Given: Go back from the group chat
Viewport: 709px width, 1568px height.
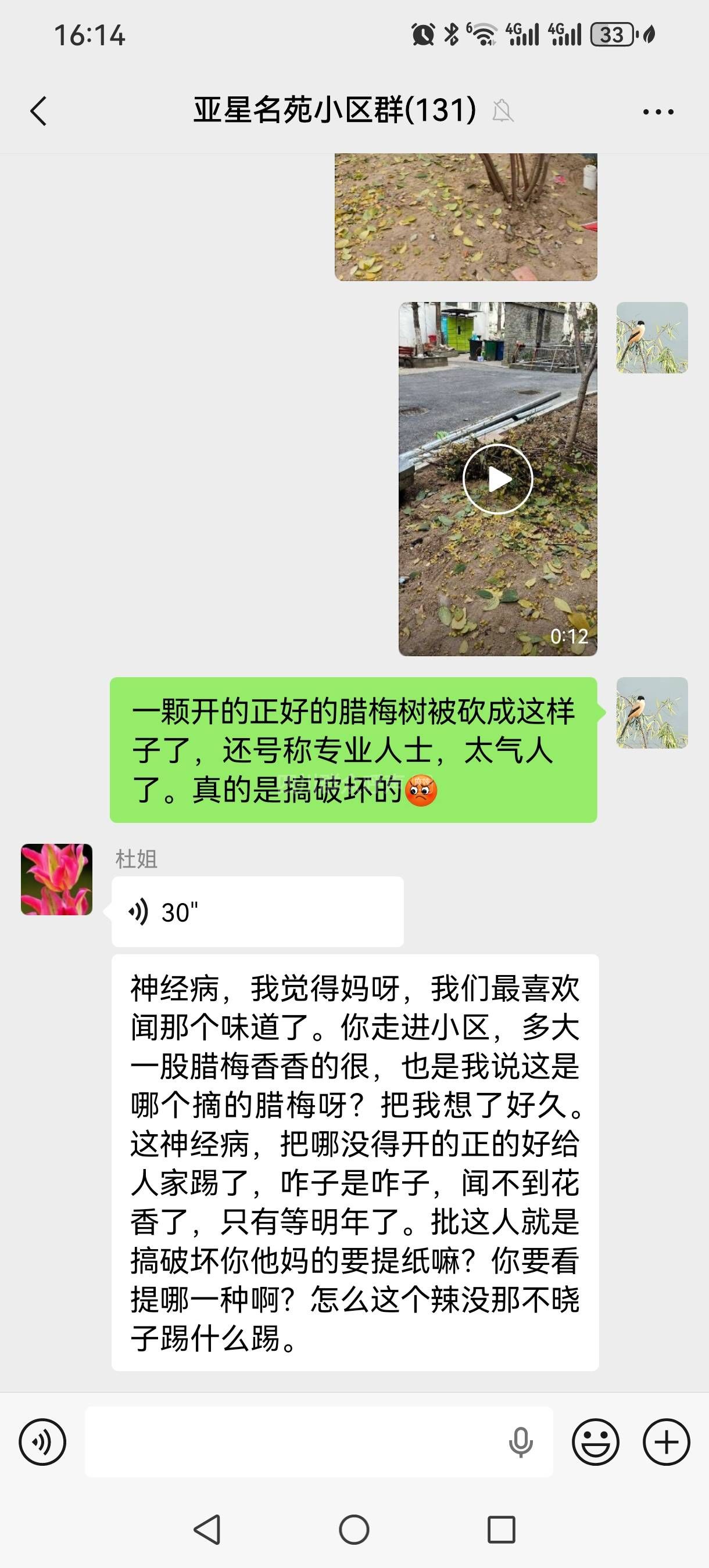Looking at the screenshot, I should 38,112.
